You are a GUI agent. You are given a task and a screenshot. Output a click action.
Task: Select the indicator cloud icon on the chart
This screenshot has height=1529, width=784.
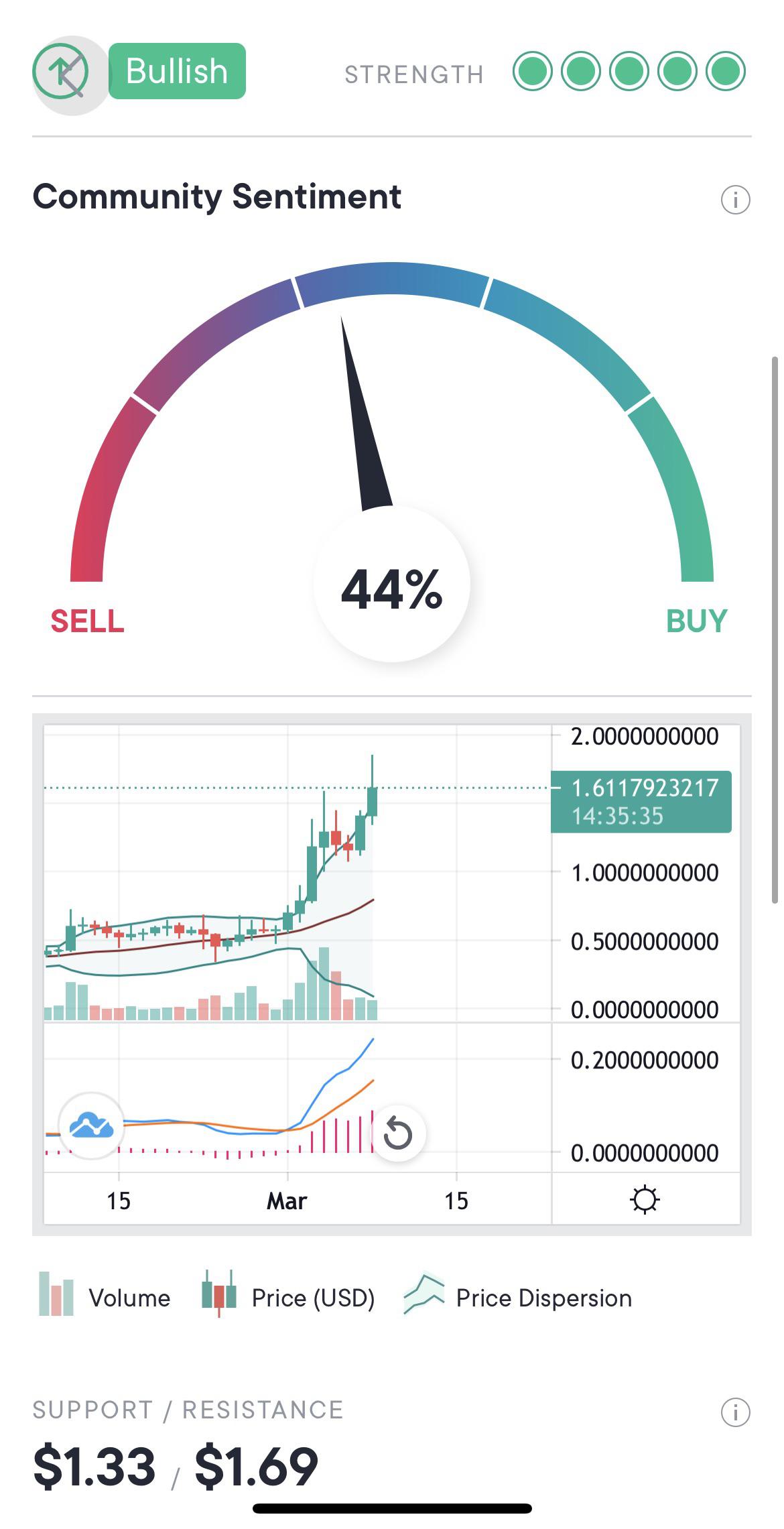pyautogui.click(x=91, y=1126)
